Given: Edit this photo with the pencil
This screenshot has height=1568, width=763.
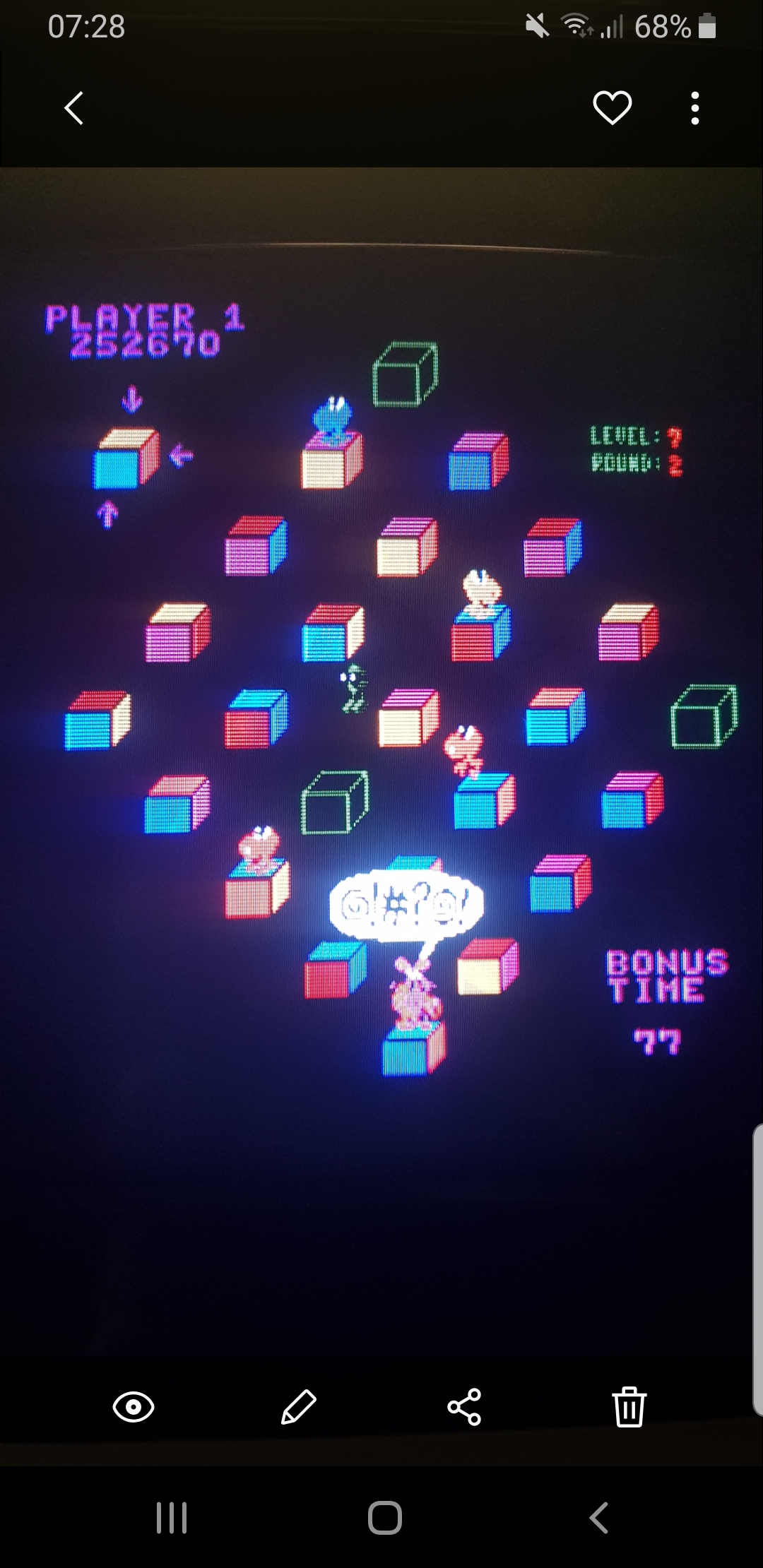Looking at the screenshot, I should pyautogui.click(x=299, y=1407).
